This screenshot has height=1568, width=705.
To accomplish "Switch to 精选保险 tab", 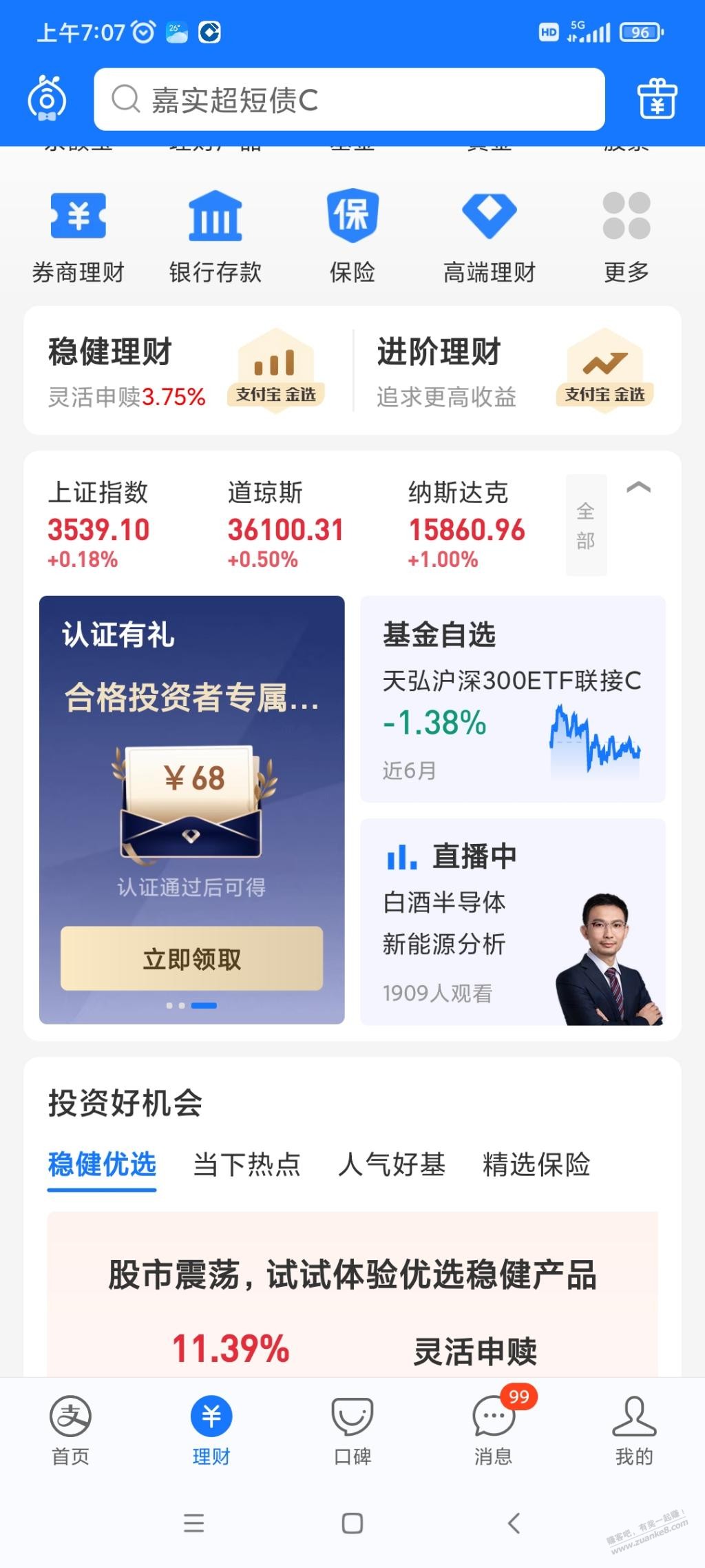I will [x=536, y=1164].
